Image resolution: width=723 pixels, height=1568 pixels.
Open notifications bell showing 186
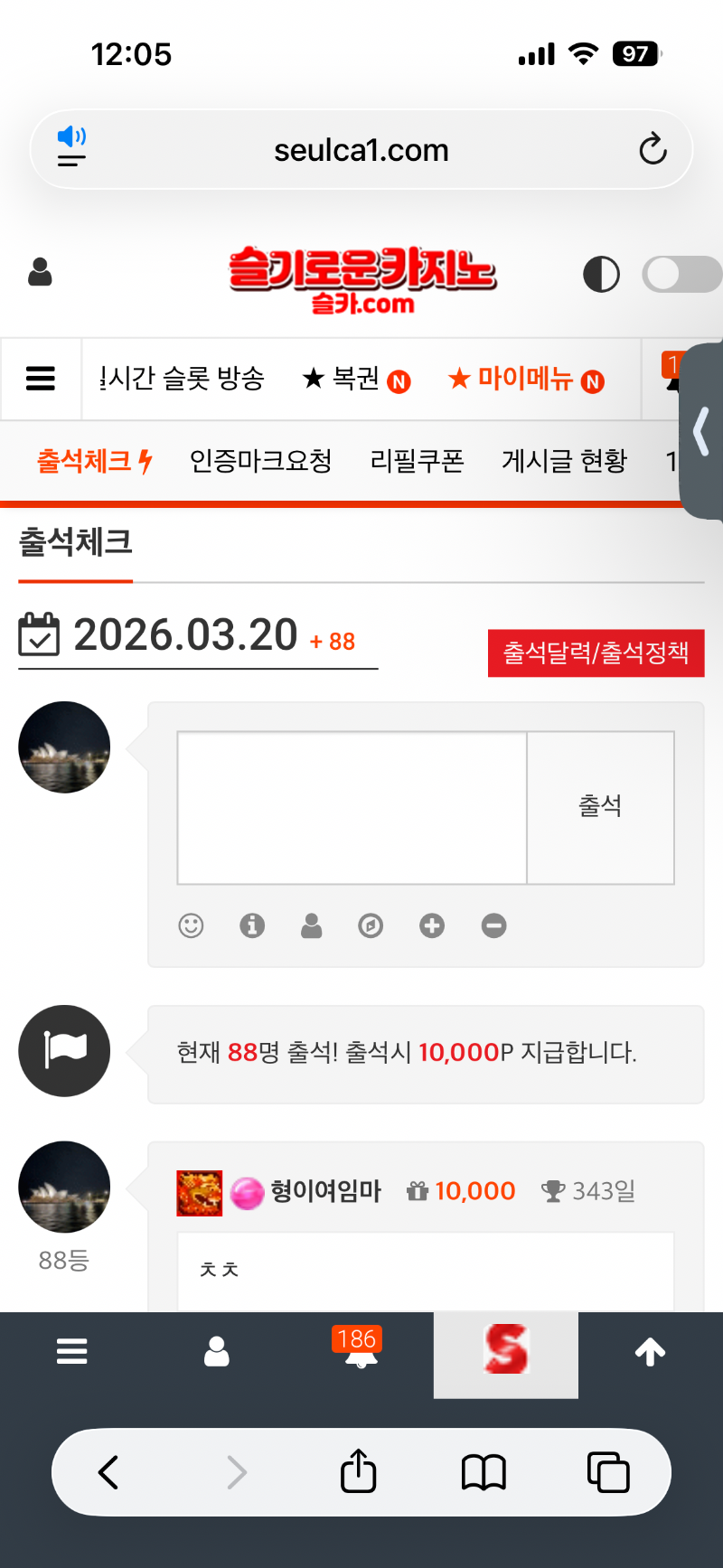[x=360, y=1351]
